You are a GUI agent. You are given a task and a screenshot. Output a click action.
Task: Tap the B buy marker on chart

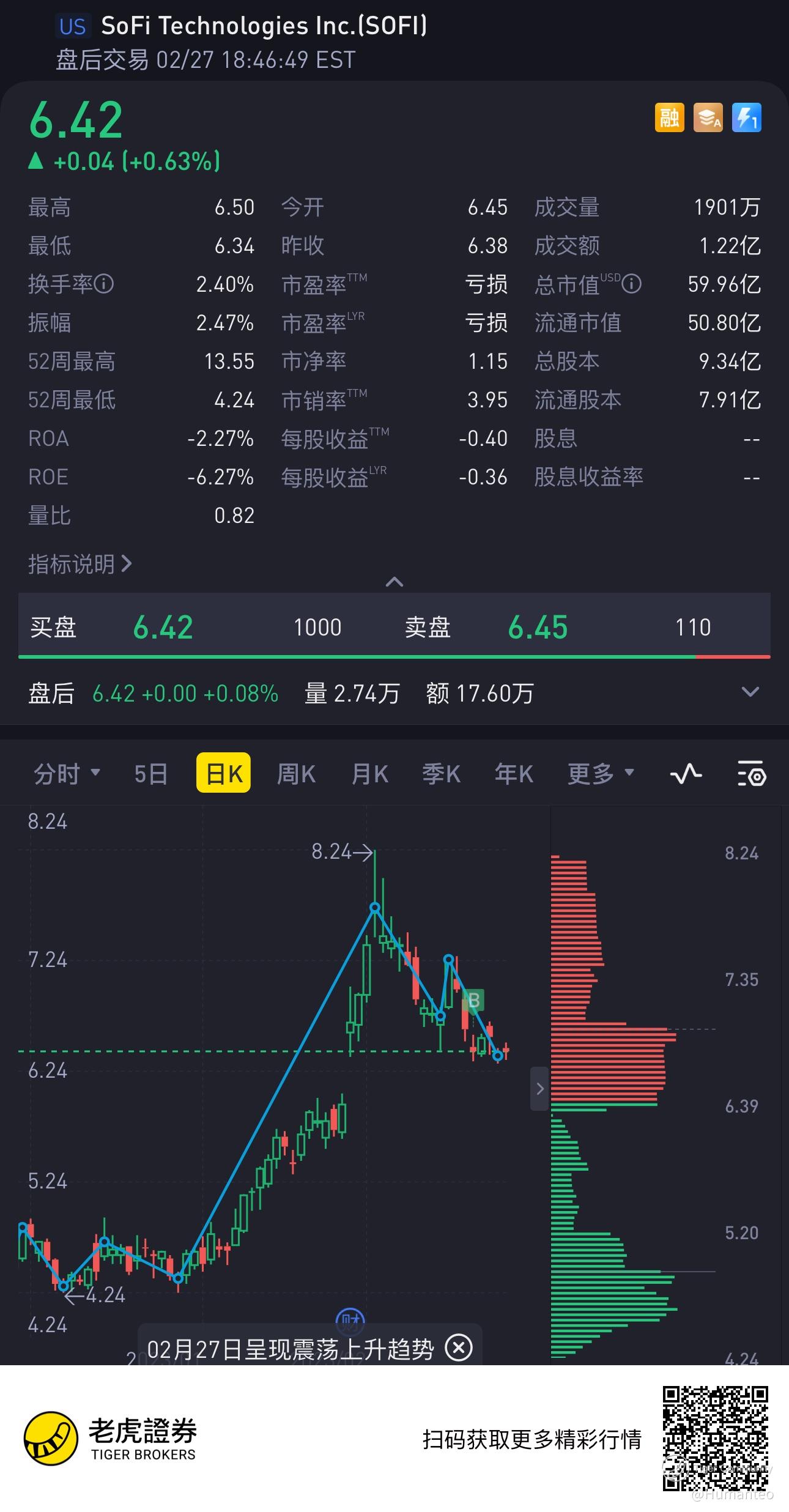coord(473,1001)
